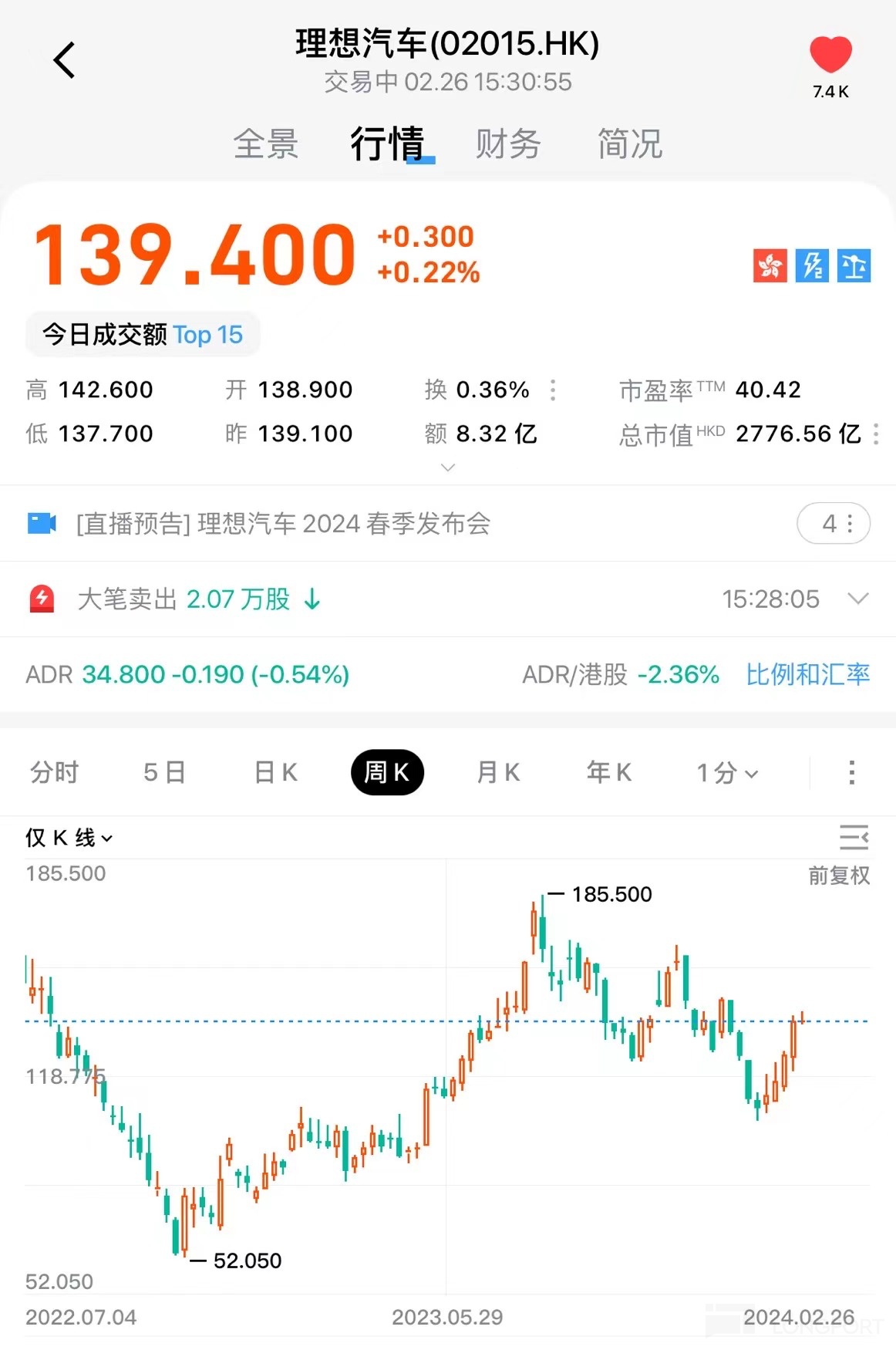Tap the red heart favorite icon
The height and width of the screenshot is (1350, 896).
pyautogui.click(x=830, y=56)
